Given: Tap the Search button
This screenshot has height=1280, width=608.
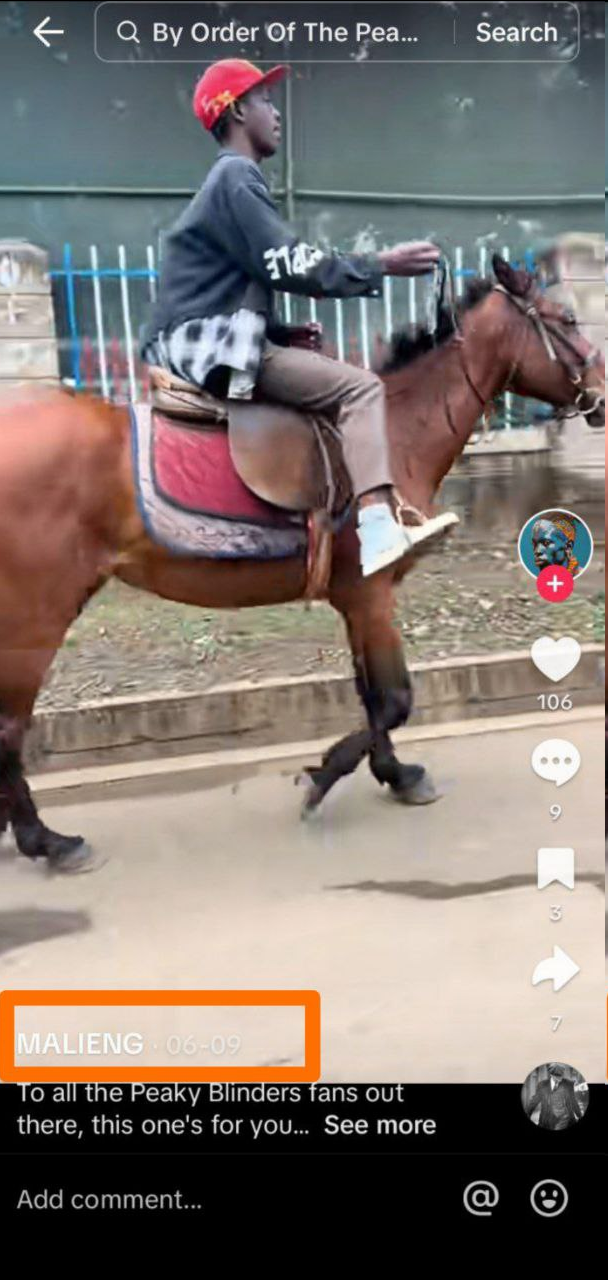Looking at the screenshot, I should [516, 33].
